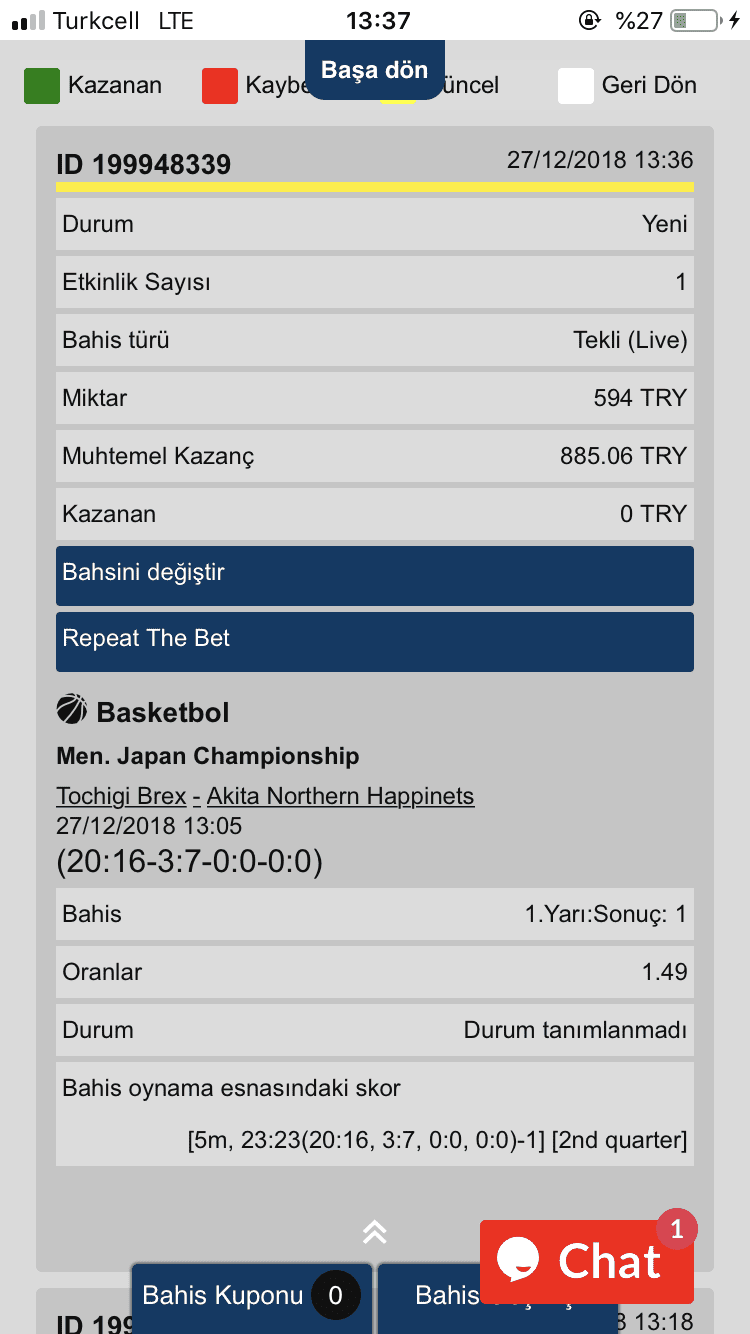Open the Bahis Kuponu slip
This screenshot has width=750, height=1334.
pyautogui.click(x=252, y=1298)
